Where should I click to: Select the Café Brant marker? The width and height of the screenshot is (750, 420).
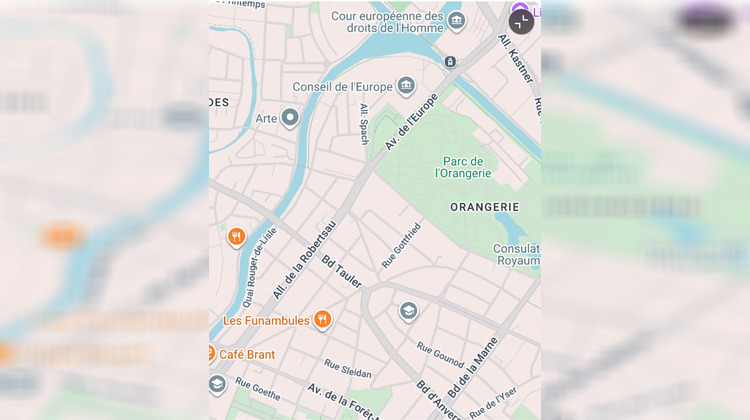click(x=211, y=354)
